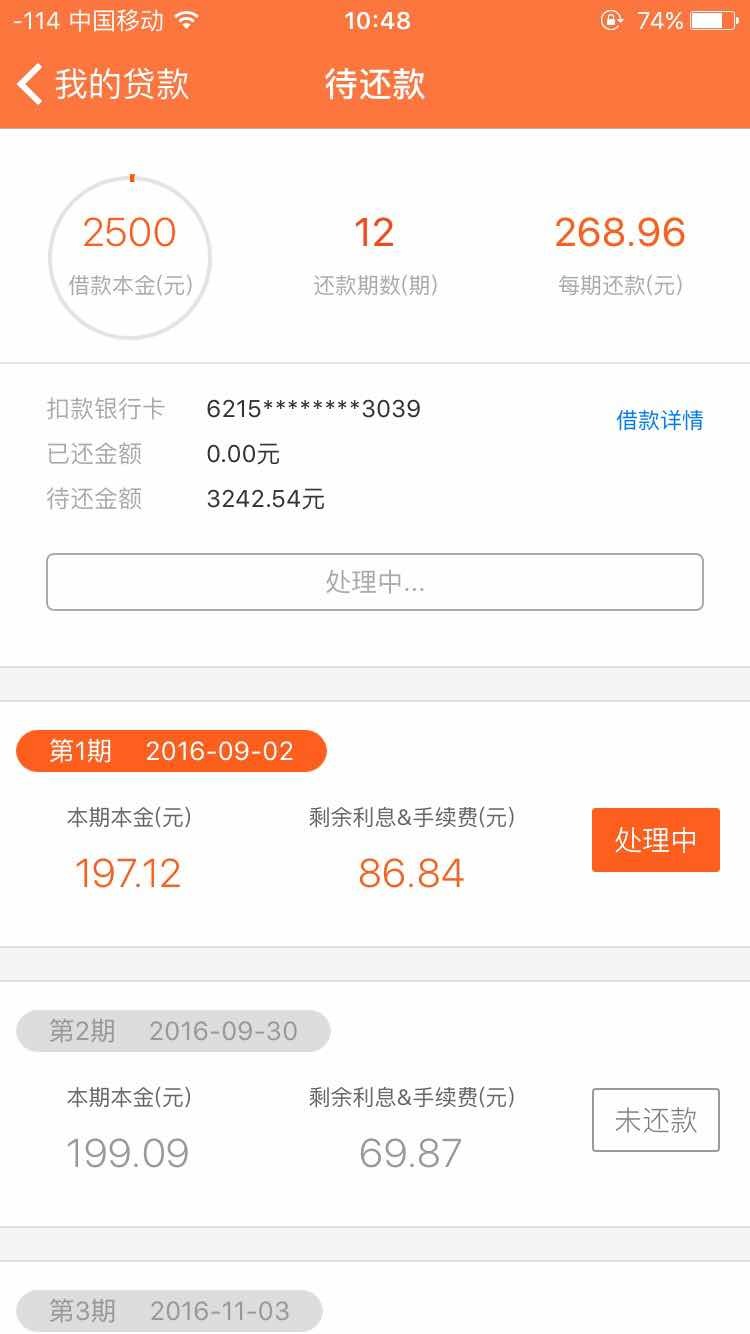Screen dimensions: 750x1334
Task: Select the 处理中 status badge on 第1期
Action: [x=656, y=840]
